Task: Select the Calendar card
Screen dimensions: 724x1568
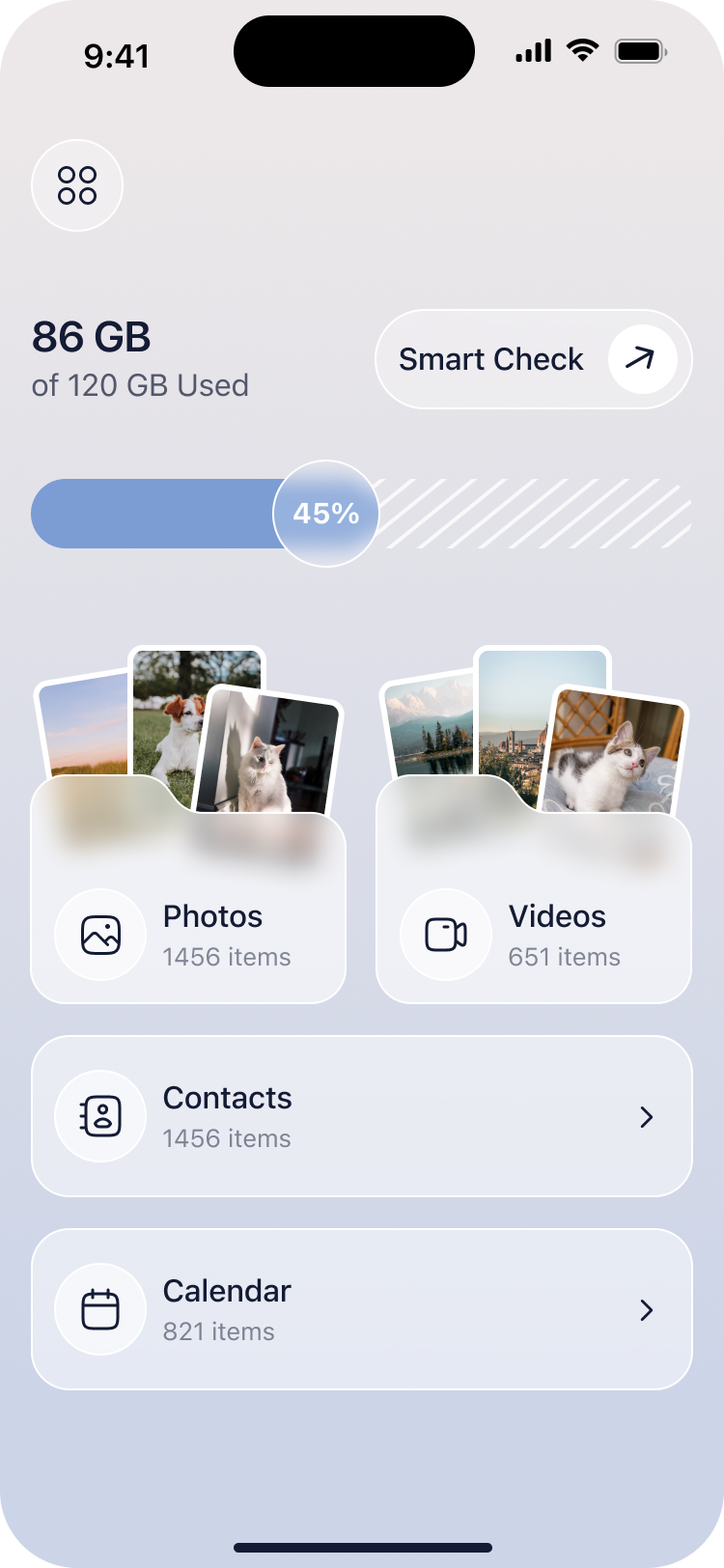Action: click(361, 1308)
